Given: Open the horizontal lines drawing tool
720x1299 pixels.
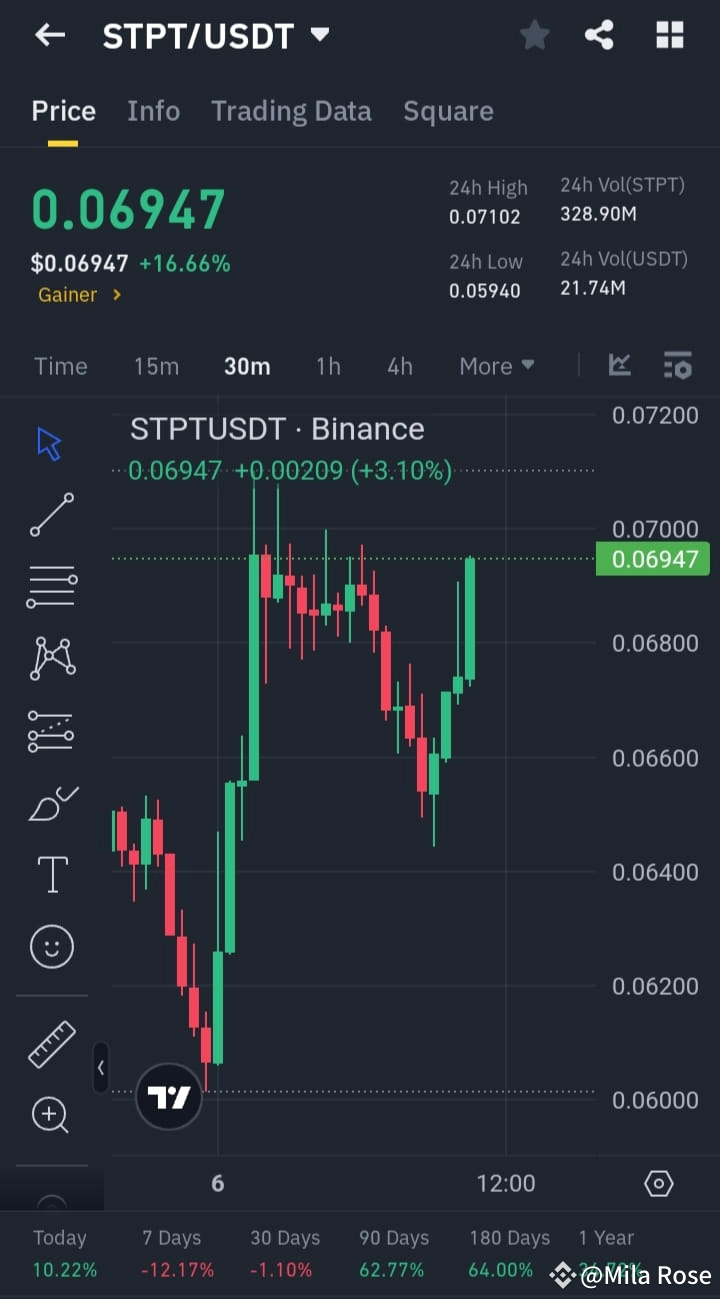Looking at the screenshot, I should pyautogui.click(x=50, y=586).
